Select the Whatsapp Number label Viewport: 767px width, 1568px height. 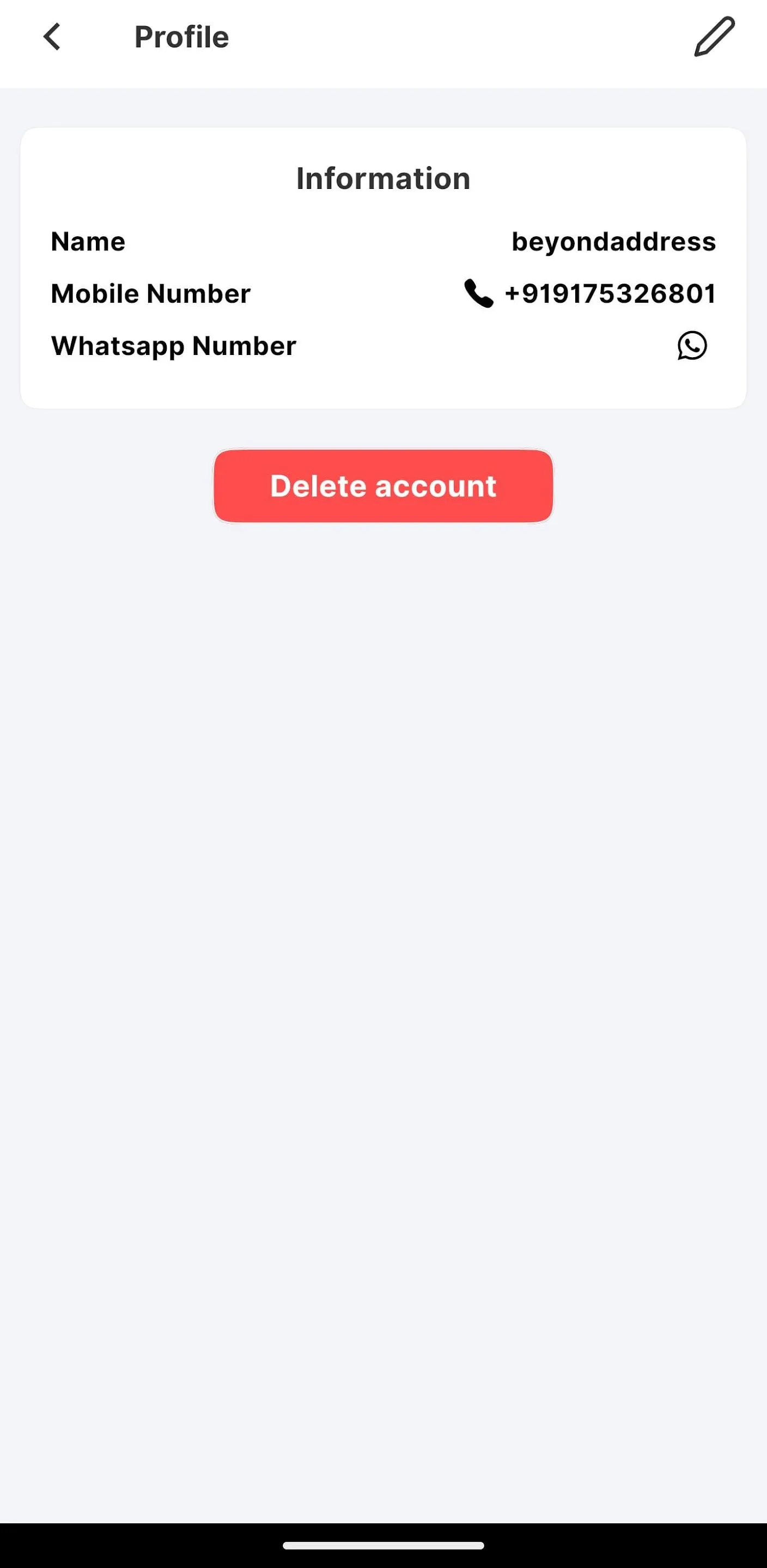coord(174,346)
